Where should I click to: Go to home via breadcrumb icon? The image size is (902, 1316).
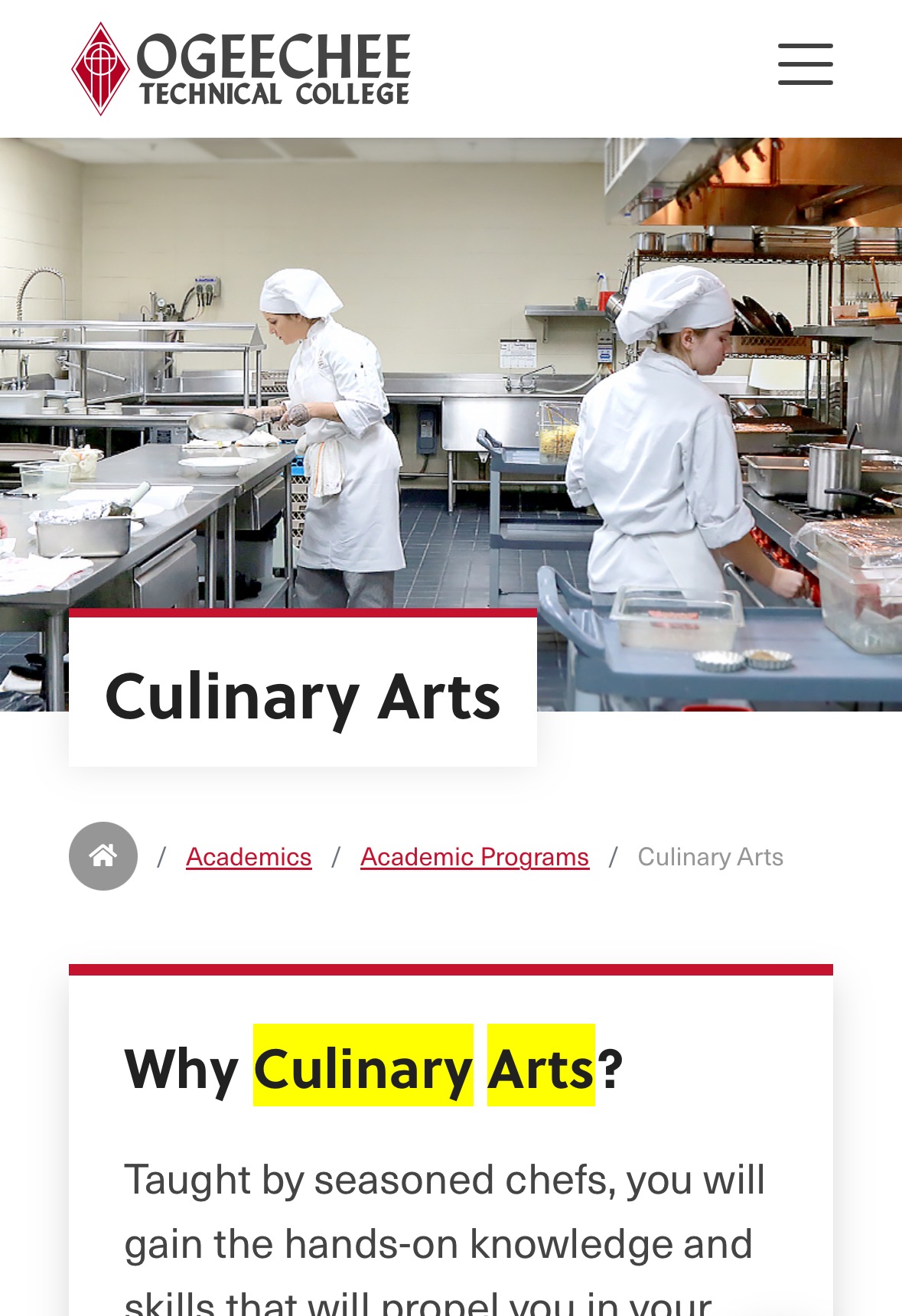(x=103, y=855)
